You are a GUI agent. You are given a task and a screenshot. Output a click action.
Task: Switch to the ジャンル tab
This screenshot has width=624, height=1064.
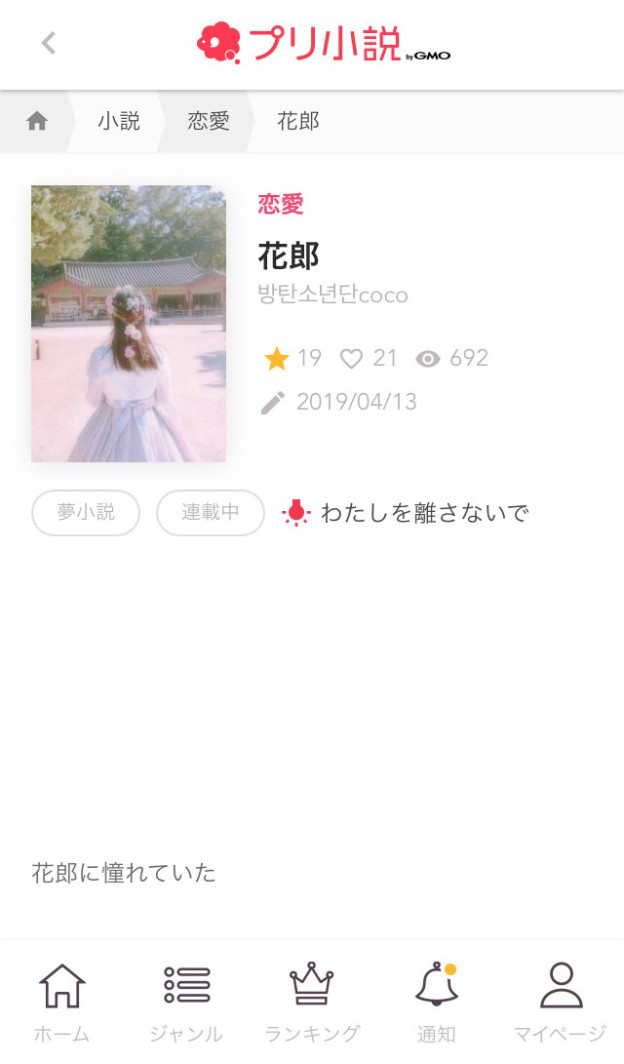[187, 1003]
